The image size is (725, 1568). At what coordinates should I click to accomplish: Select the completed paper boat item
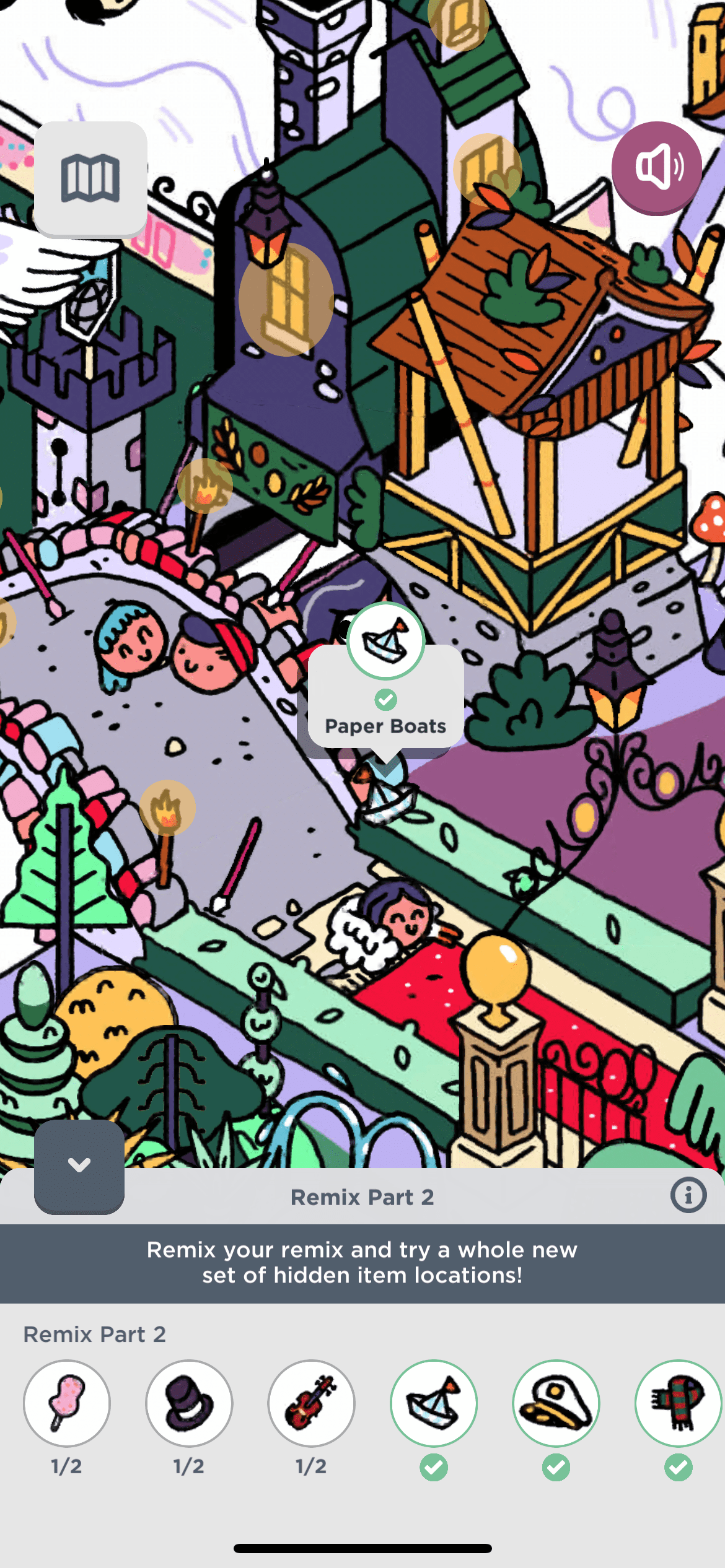434,1403
